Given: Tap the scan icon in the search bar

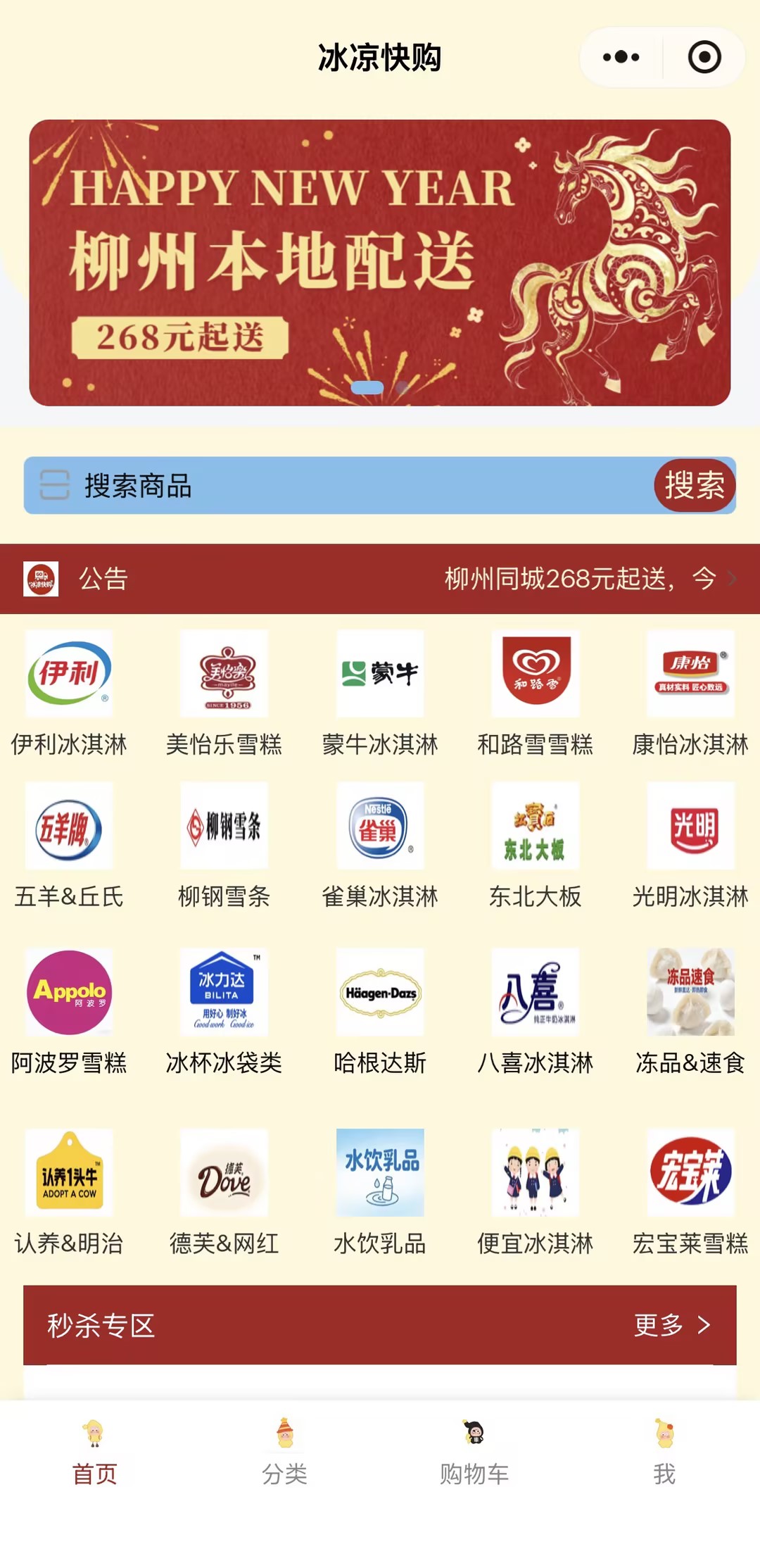Looking at the screenshot, I should 54,485.
